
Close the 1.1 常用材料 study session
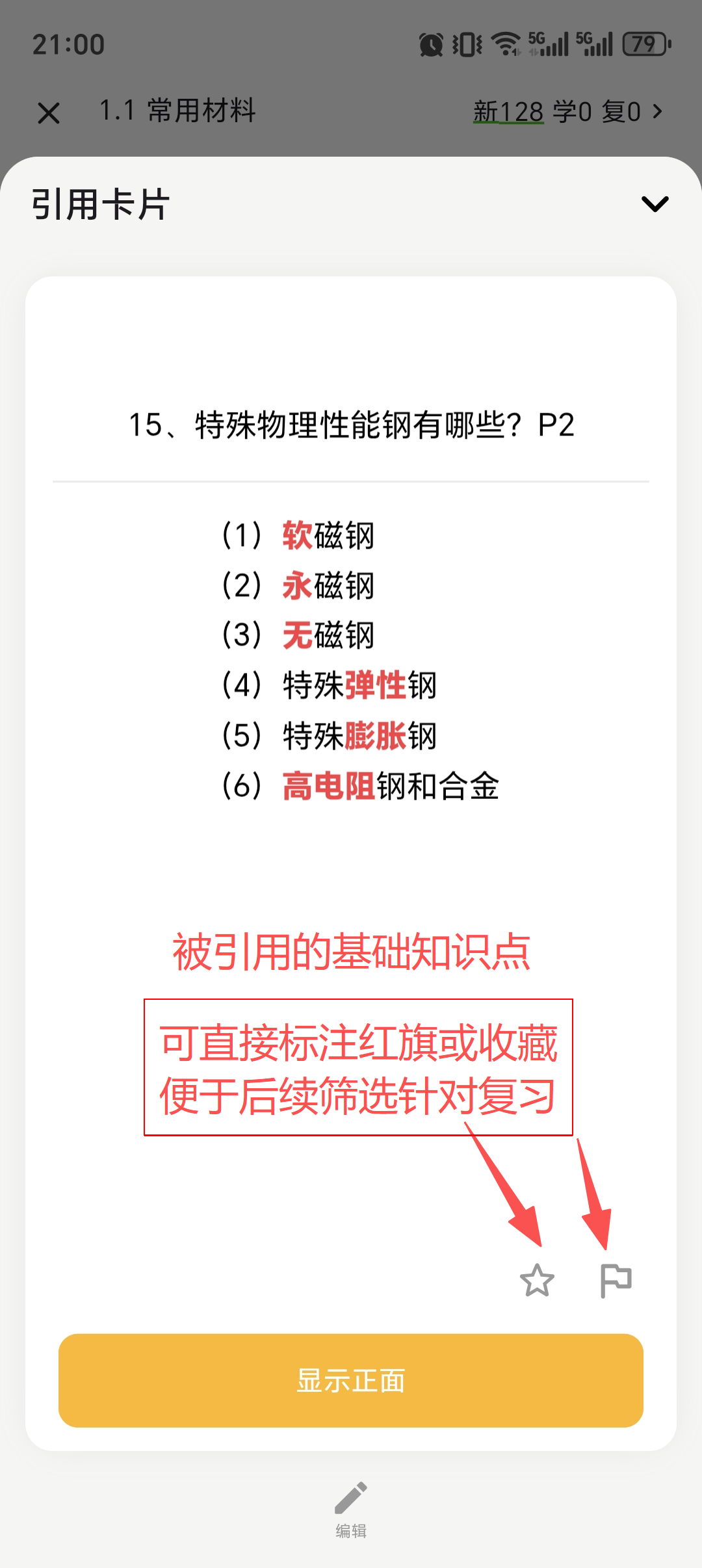pos(49,112)
